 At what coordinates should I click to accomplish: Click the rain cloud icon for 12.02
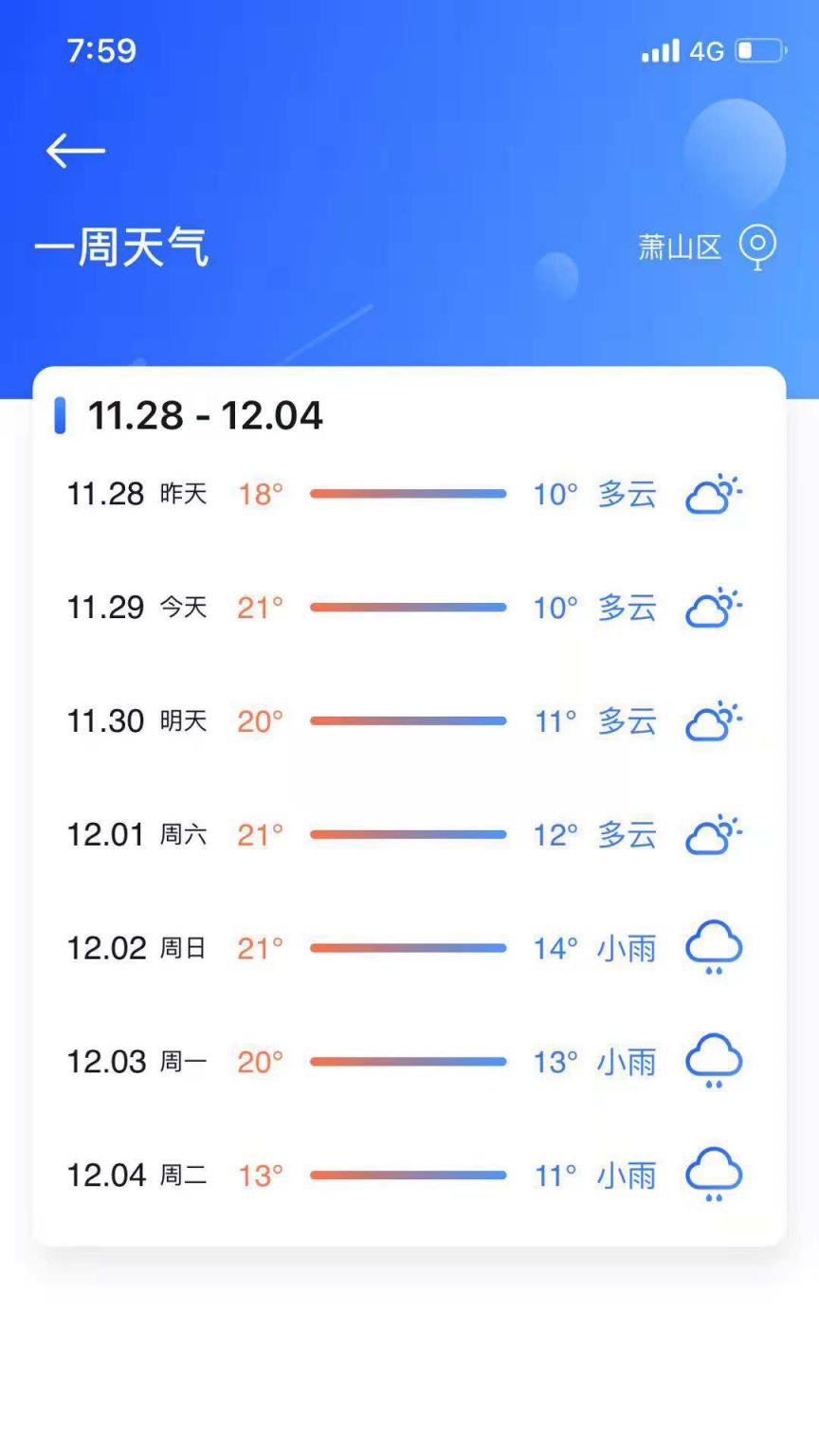pyautogui.click(x=714, y=948)
